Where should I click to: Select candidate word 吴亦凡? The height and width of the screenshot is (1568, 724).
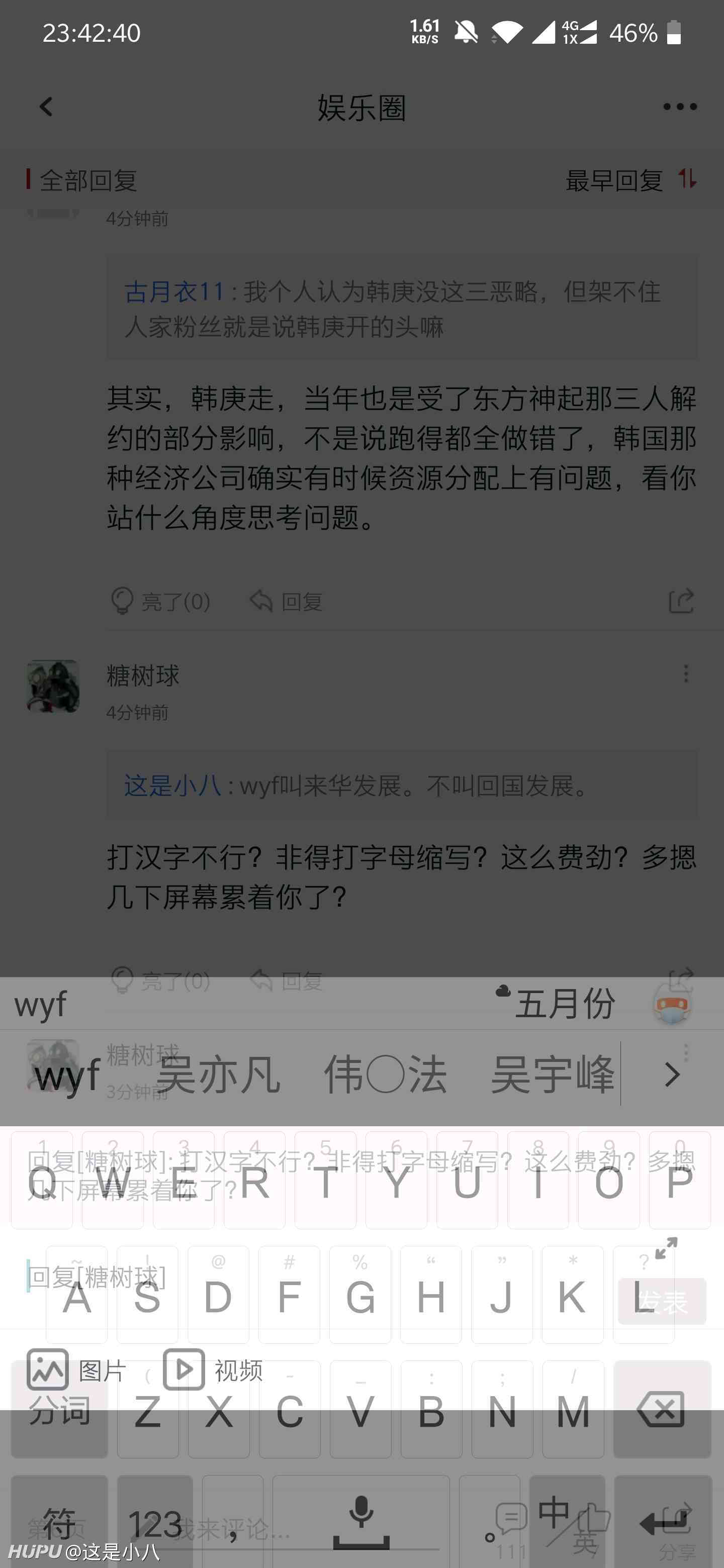pos(218,1075)
